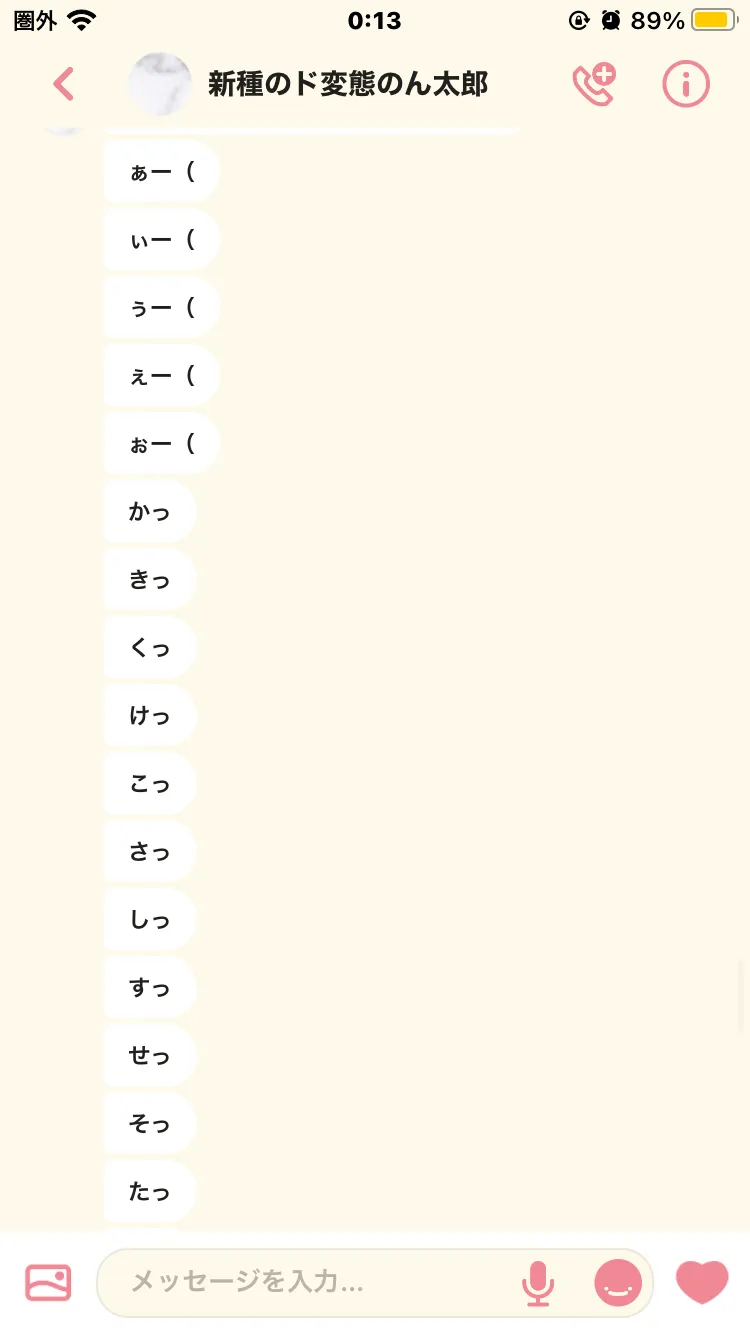Viewport: 750px width, 1334px height.
Task: Record a voice message with the microphone
Action: pos(538,1283)
